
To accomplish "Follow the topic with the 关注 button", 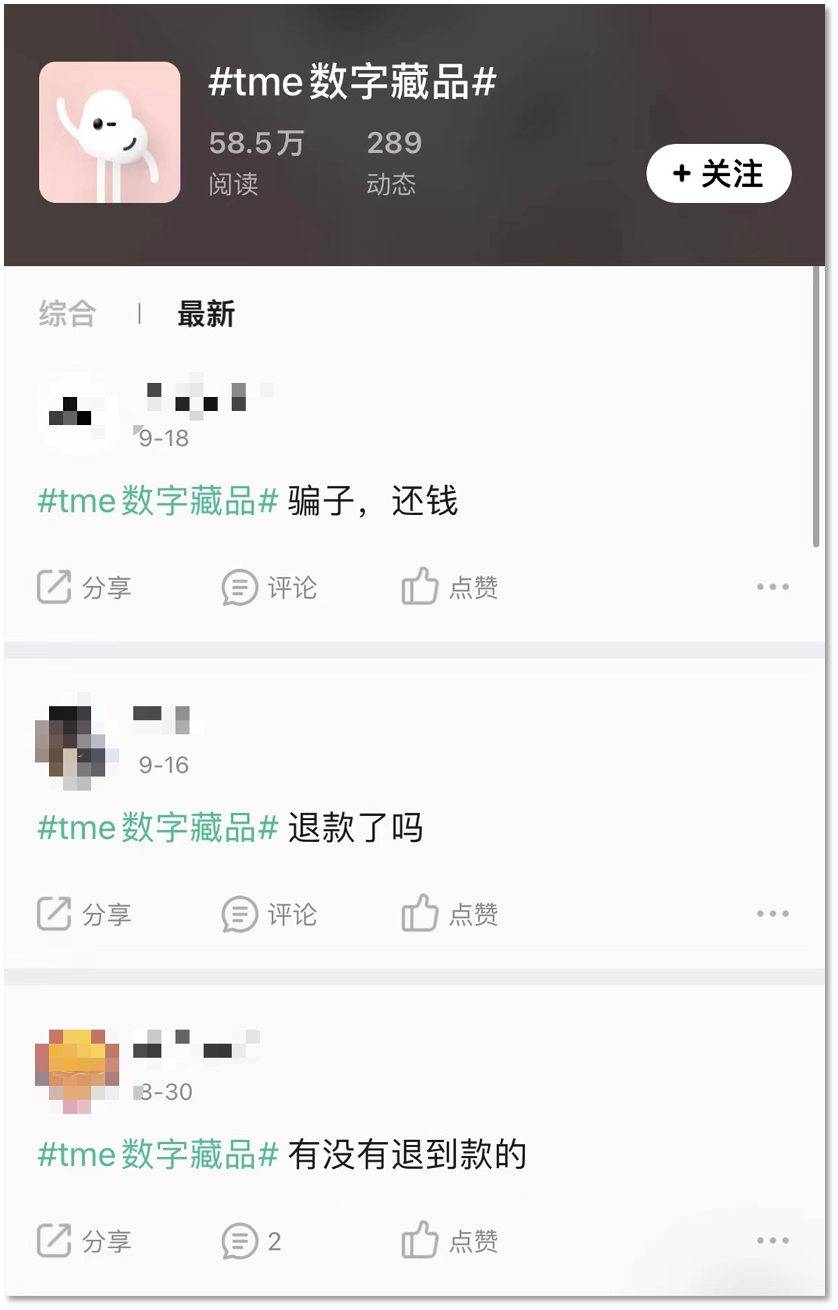I will click(718, 173).
